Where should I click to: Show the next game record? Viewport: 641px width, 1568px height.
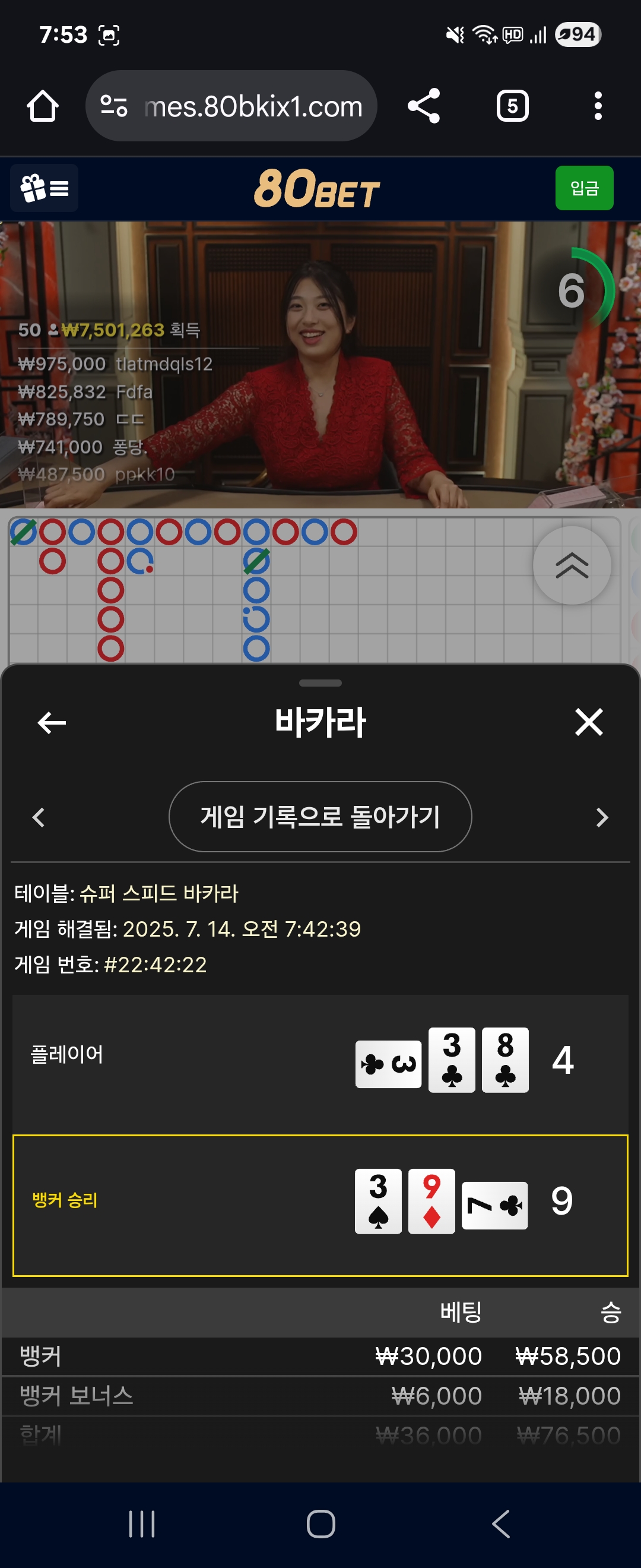(x=601, y=817)
